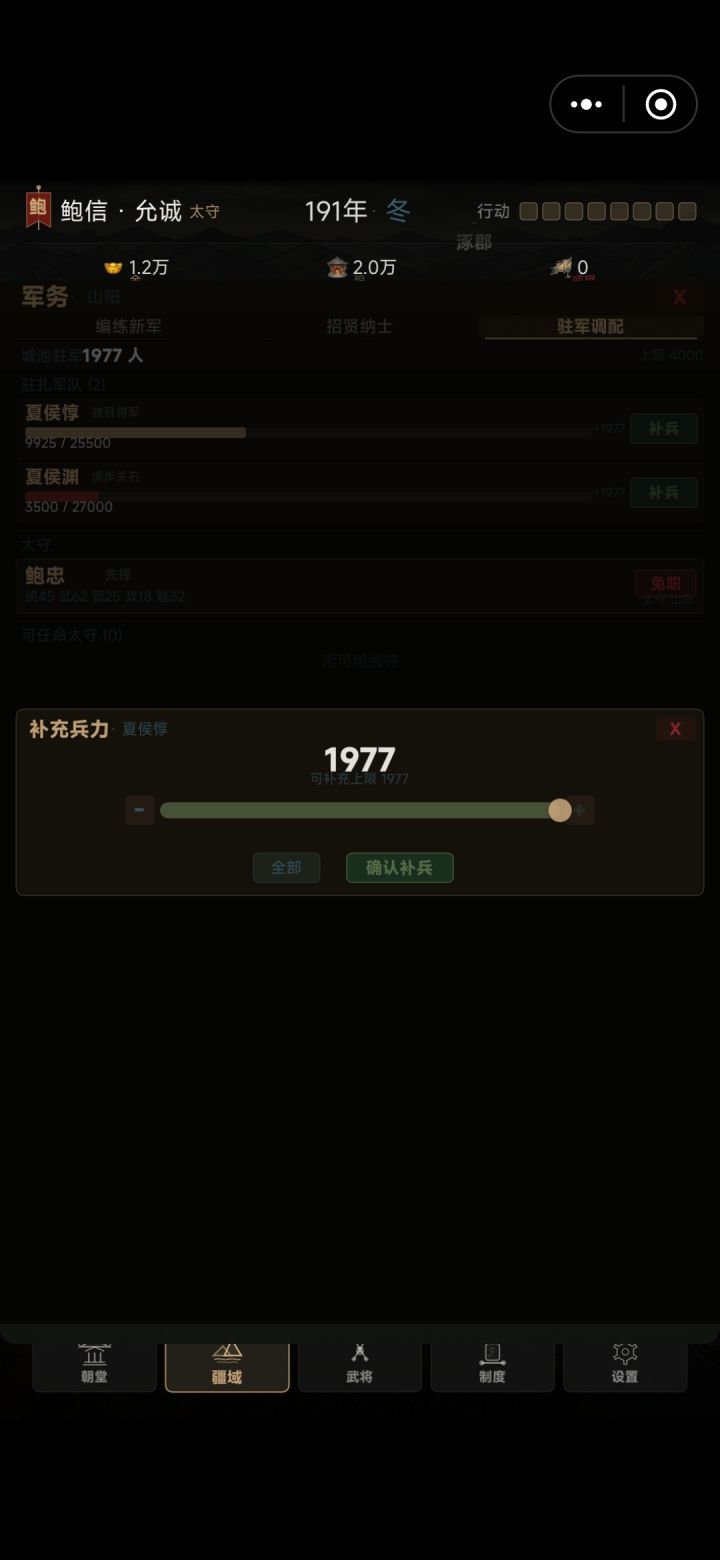Open the 武将 (generals) icon
The height and width of the screenshot is (1560, 720).
pos(360,1367)
